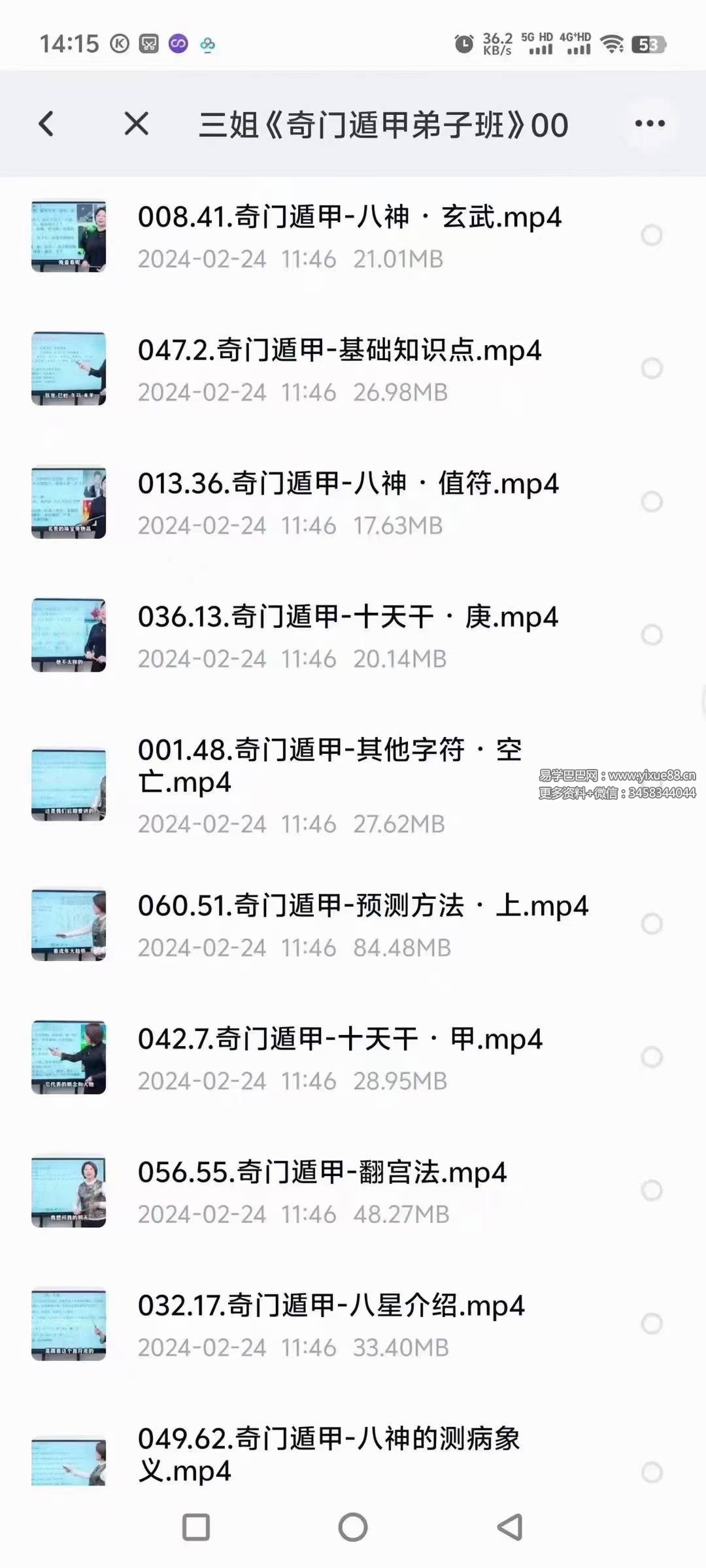The height and width of the screenshot is (1568, 706).
Task: Open recent apps with the square button
Action: (196, 1527)
